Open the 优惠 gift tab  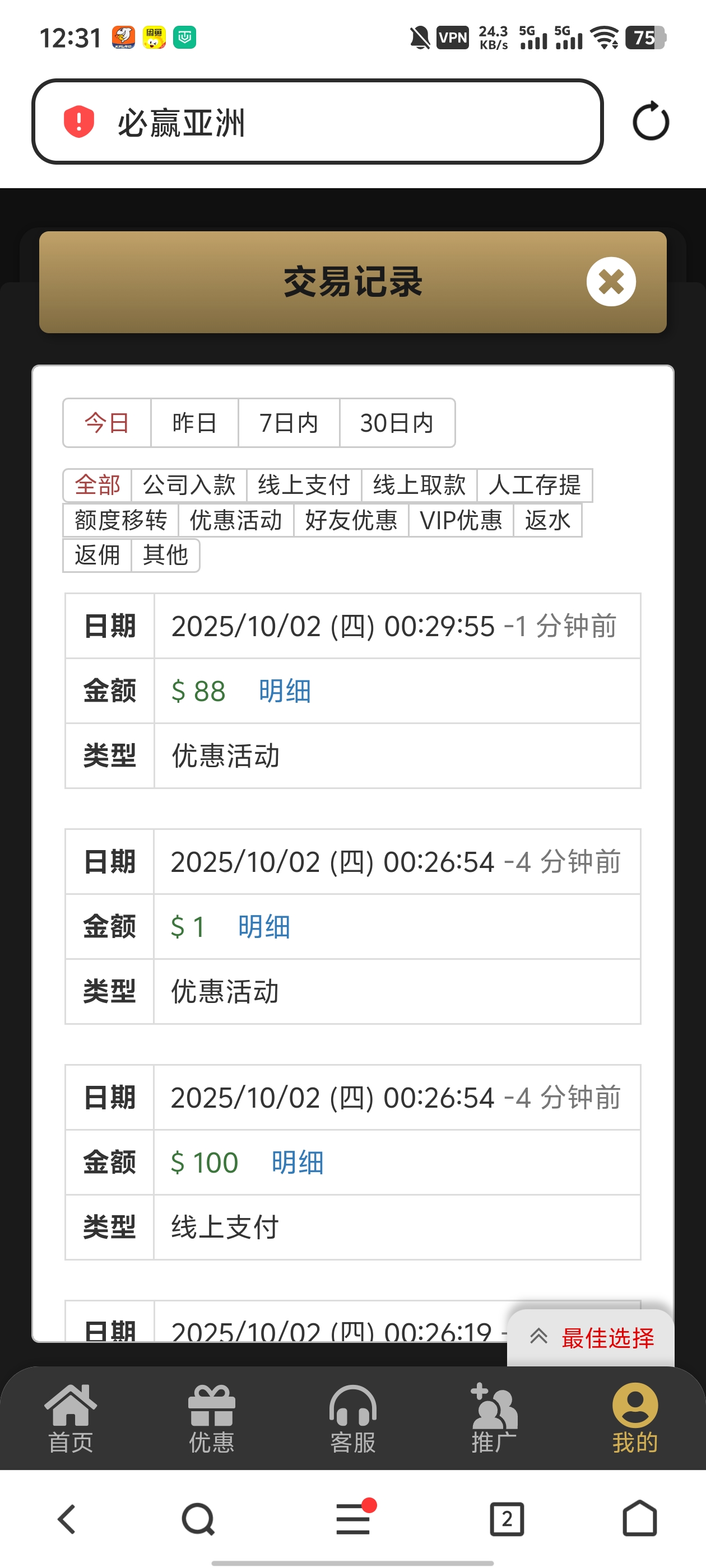click(211, 1418)
